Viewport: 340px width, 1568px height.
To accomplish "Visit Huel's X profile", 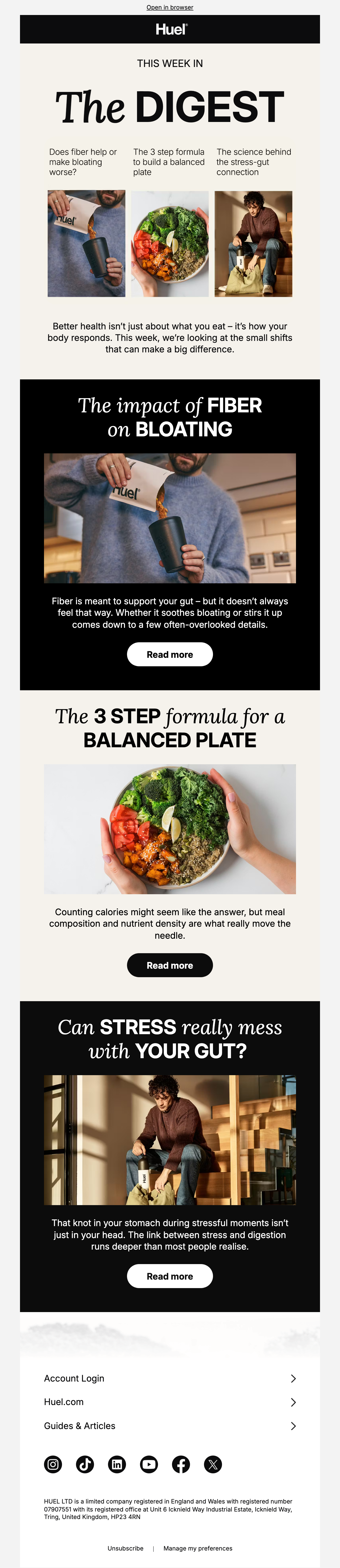I will 213,1464.
